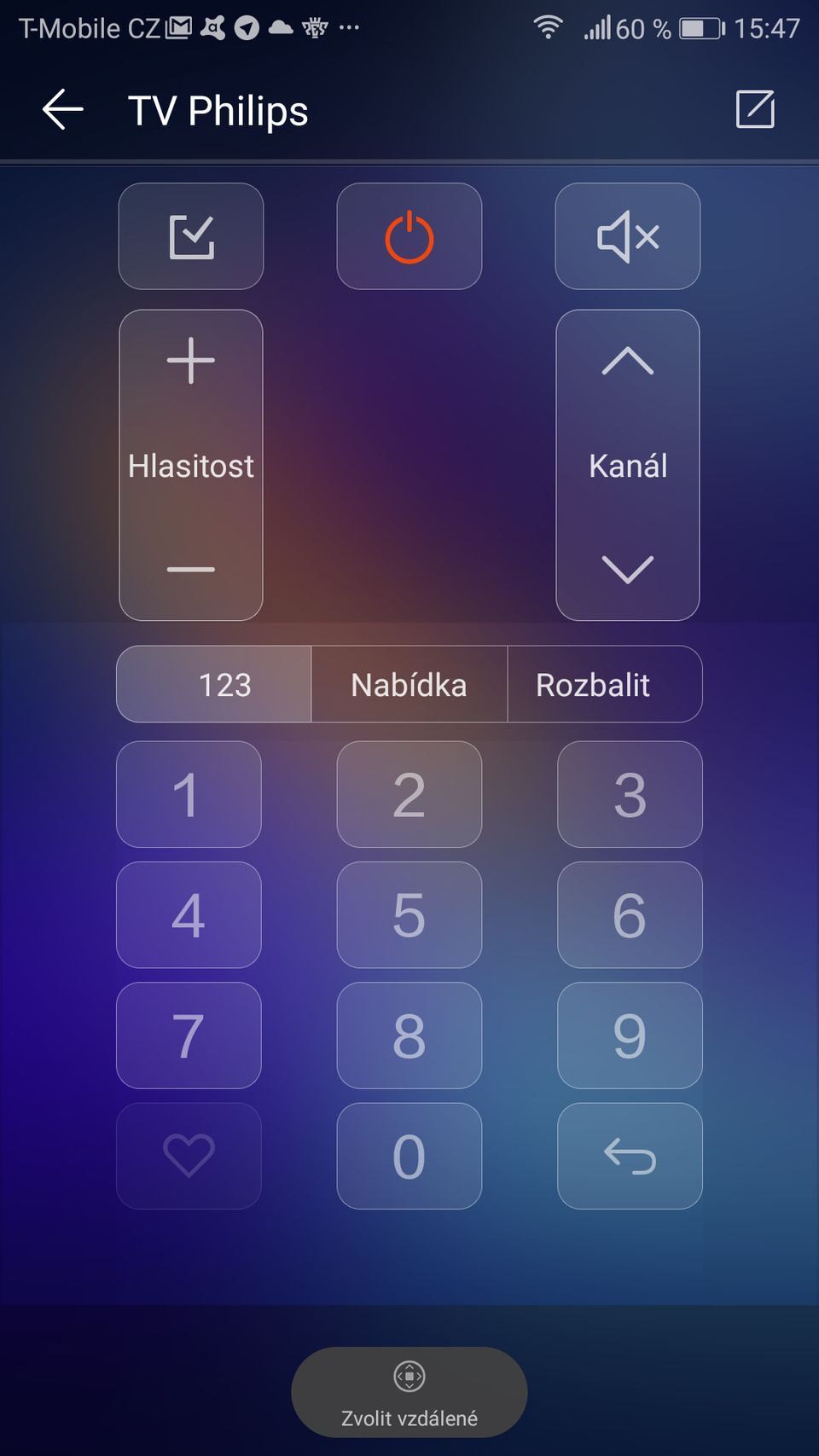Decrease channel with the down chevron
Viewport: 819px width, 1456px height.
coord(627,567)
